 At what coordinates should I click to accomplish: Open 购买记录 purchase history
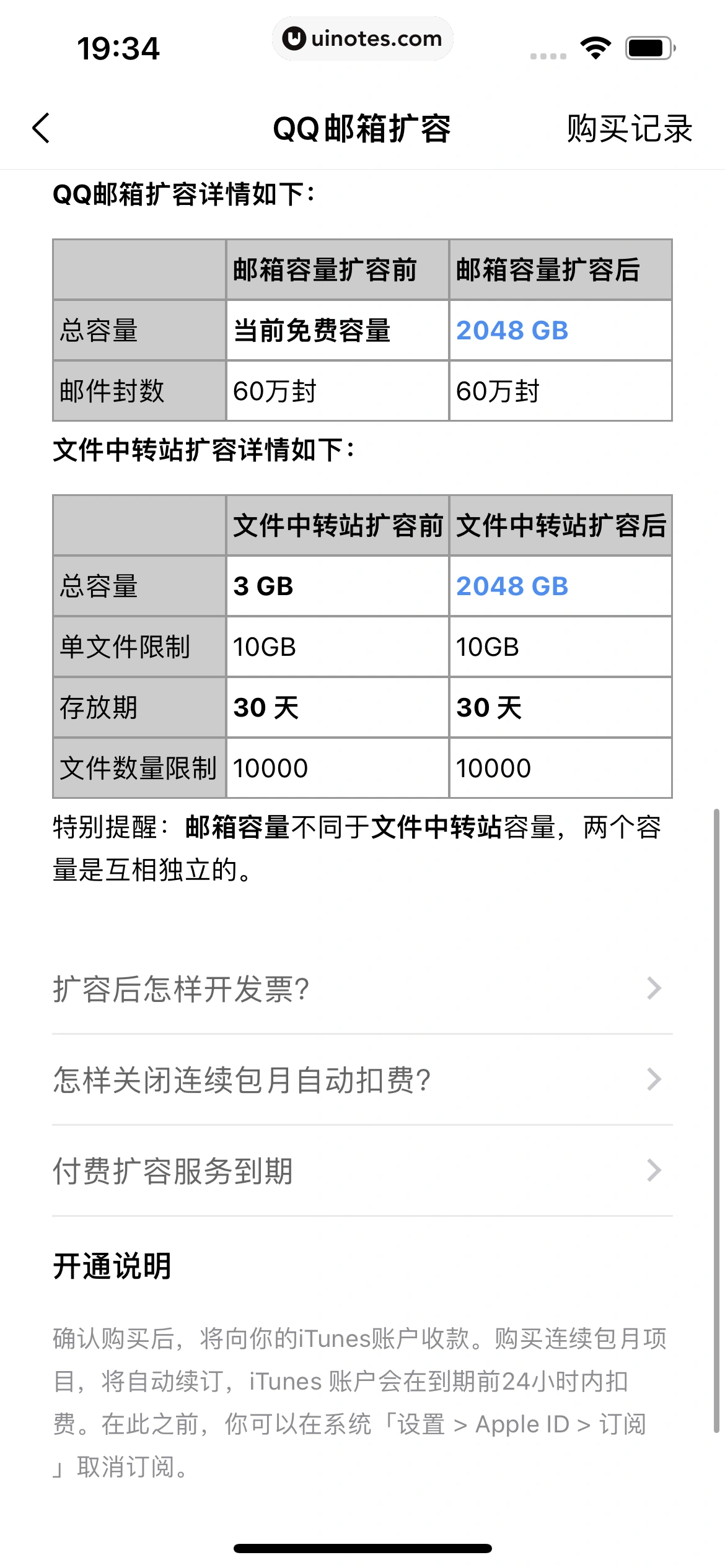pyautogui.click(x=629, y=129)
